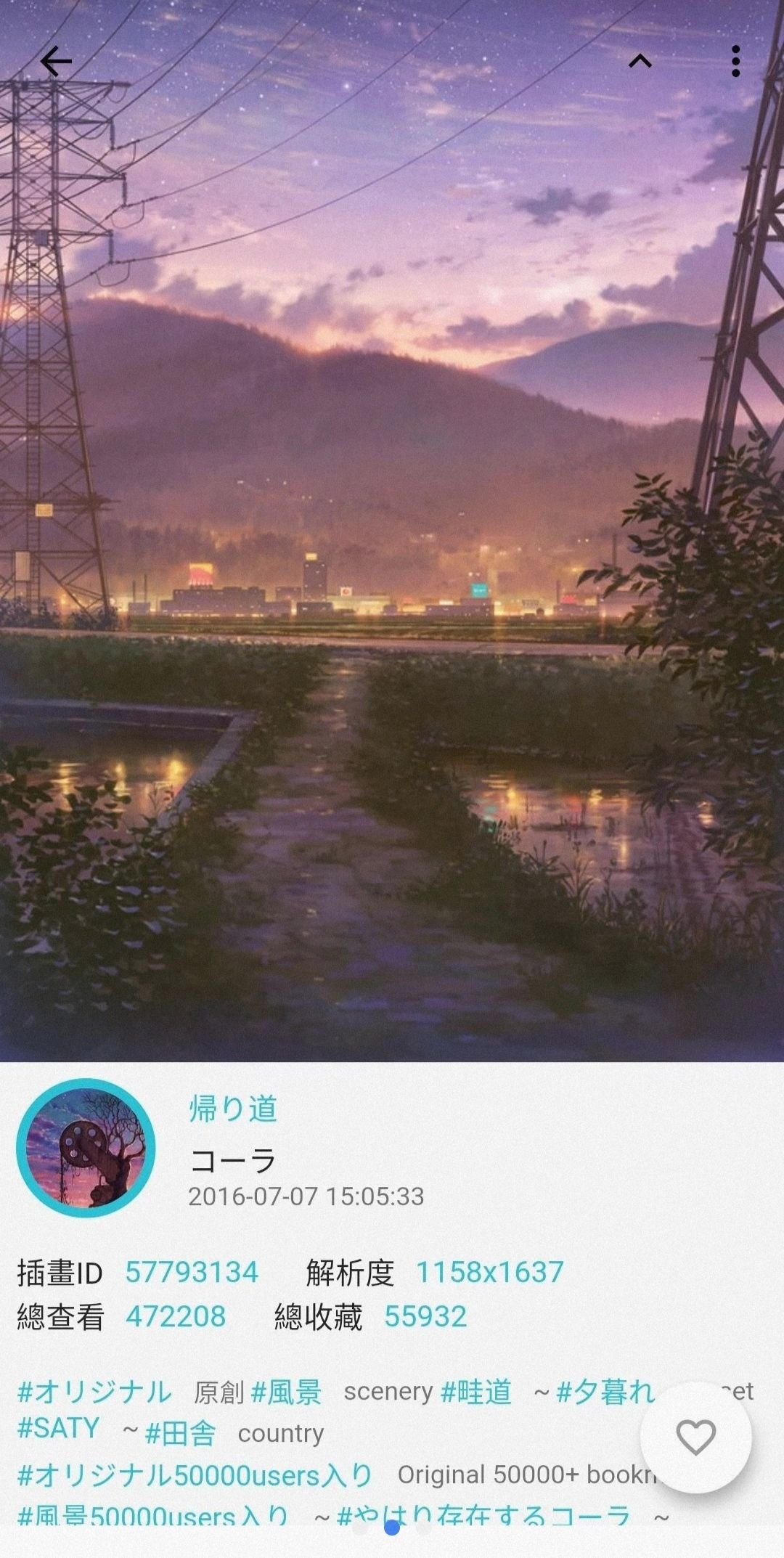This screenshot has width=784, height=1558.
Task: Tap the illustration ID 57793134
Action: (192, 1273)
